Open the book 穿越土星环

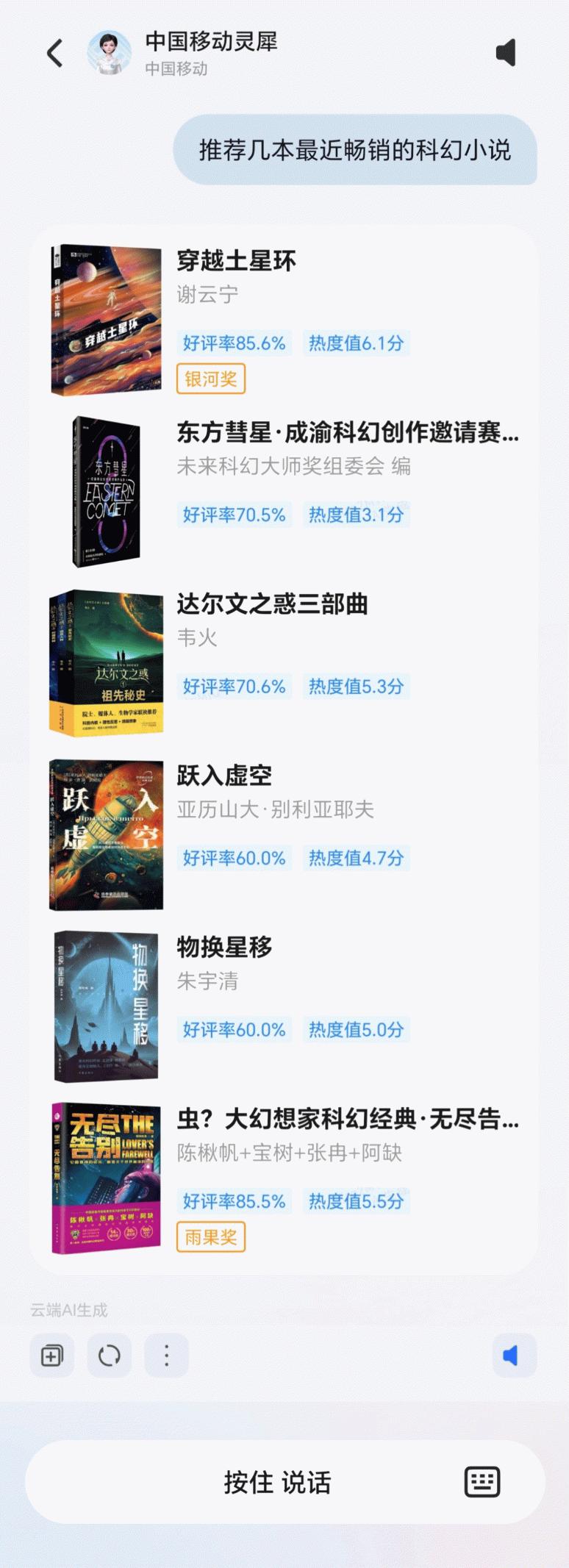pos(236,261)
